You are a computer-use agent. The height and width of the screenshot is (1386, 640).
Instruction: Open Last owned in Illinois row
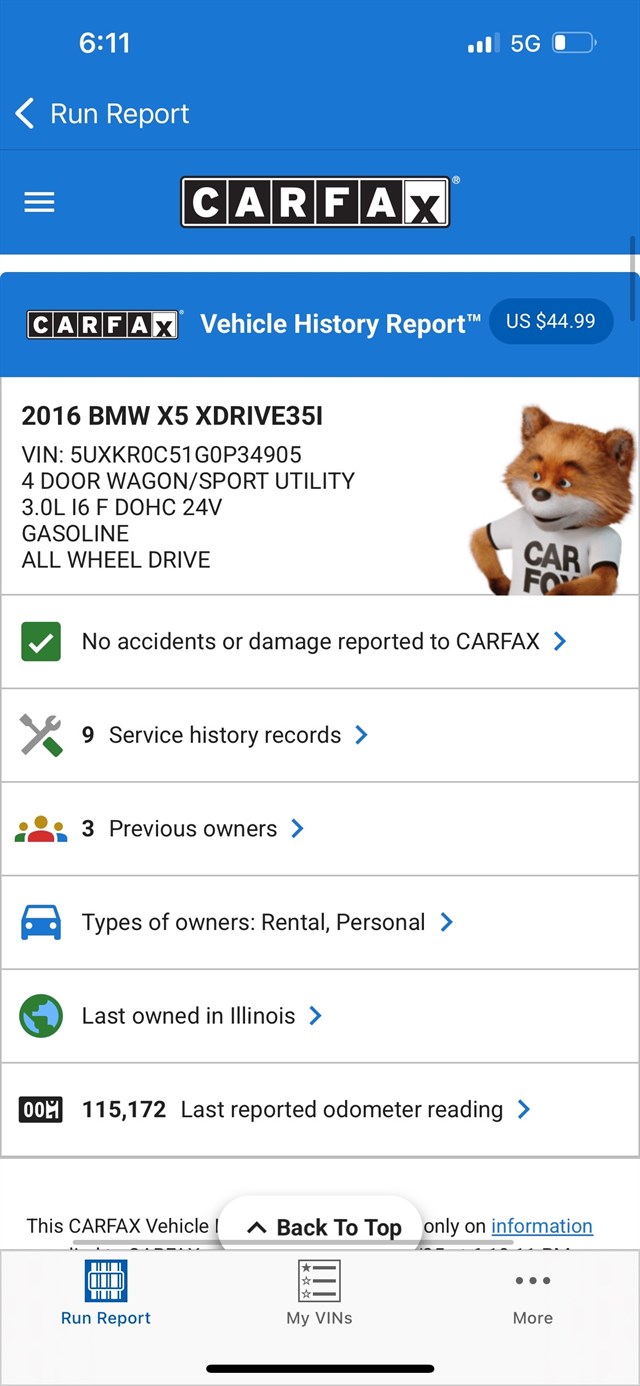click(320, 1016)
